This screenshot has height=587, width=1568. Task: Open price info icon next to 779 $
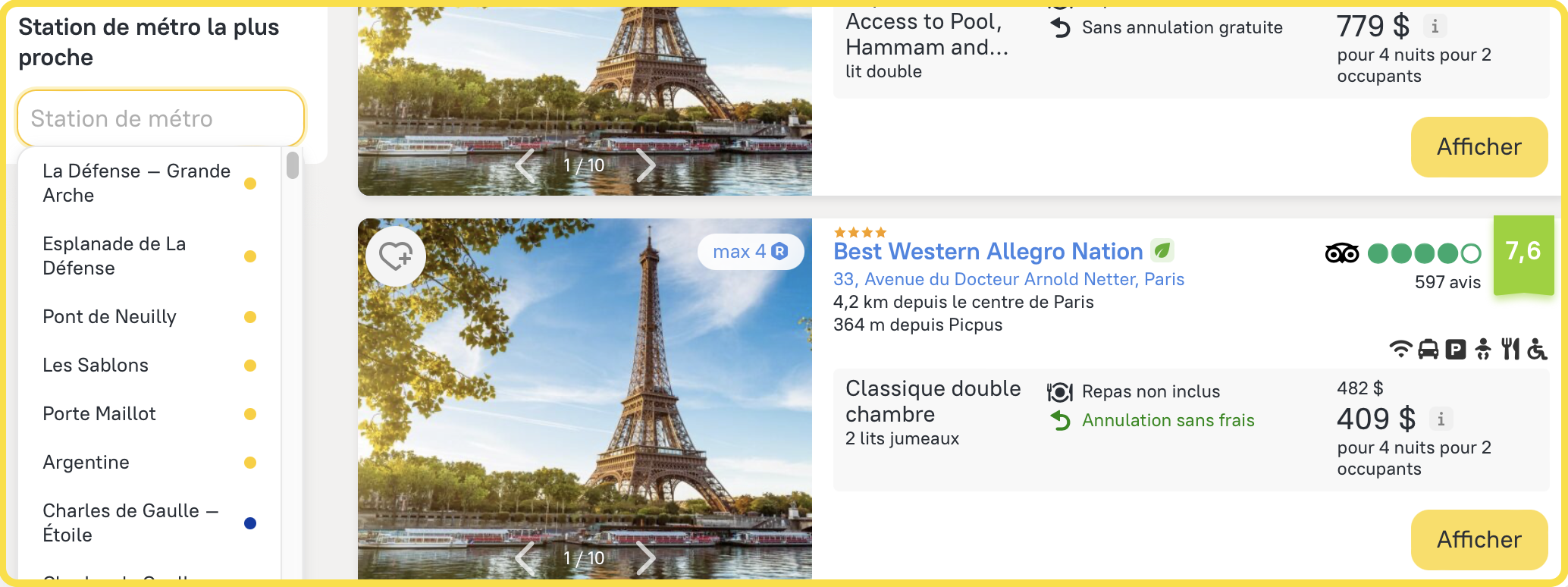1434,27
